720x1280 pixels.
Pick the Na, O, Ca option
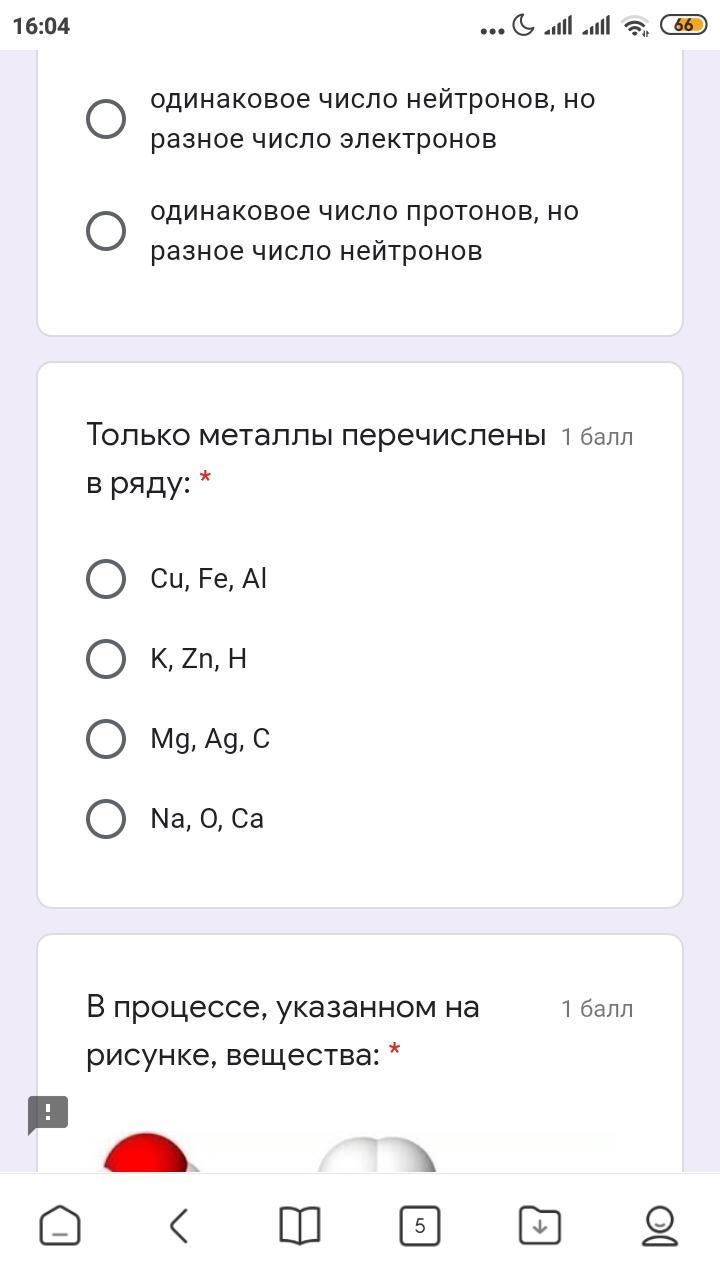point(106,819)
